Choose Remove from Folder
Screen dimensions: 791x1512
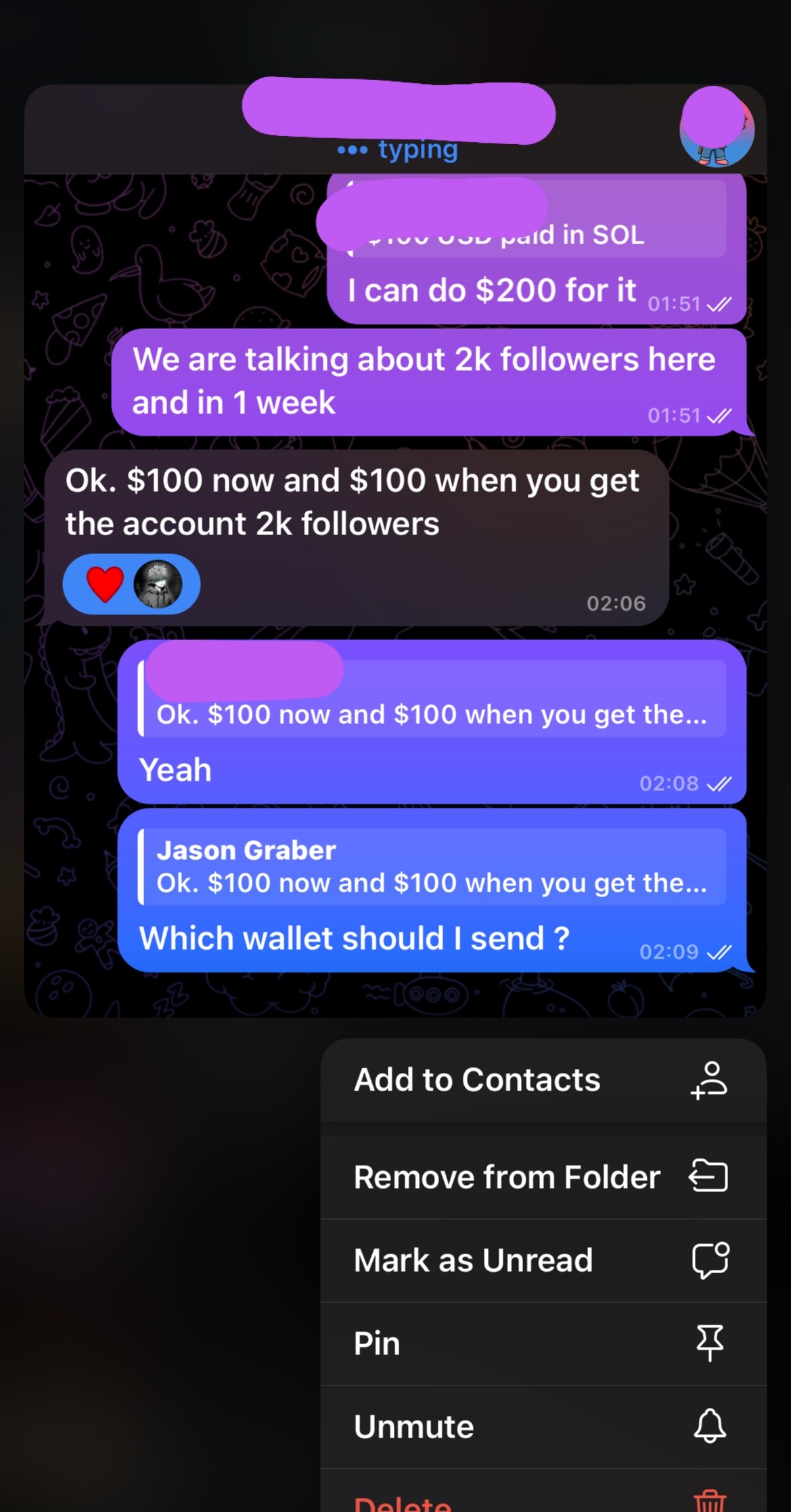pyautogui.click(x=541, y=1177)
